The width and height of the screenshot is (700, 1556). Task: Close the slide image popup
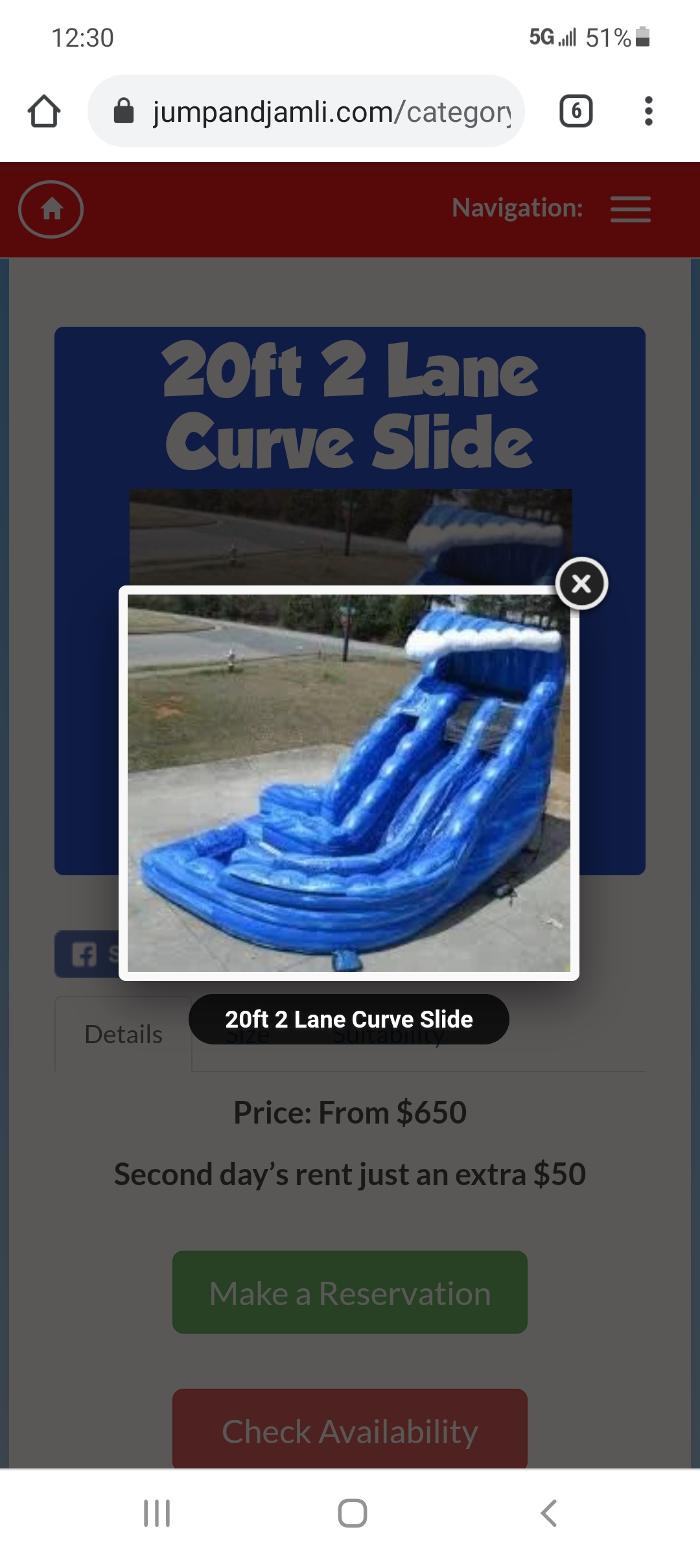click(581, 583)
